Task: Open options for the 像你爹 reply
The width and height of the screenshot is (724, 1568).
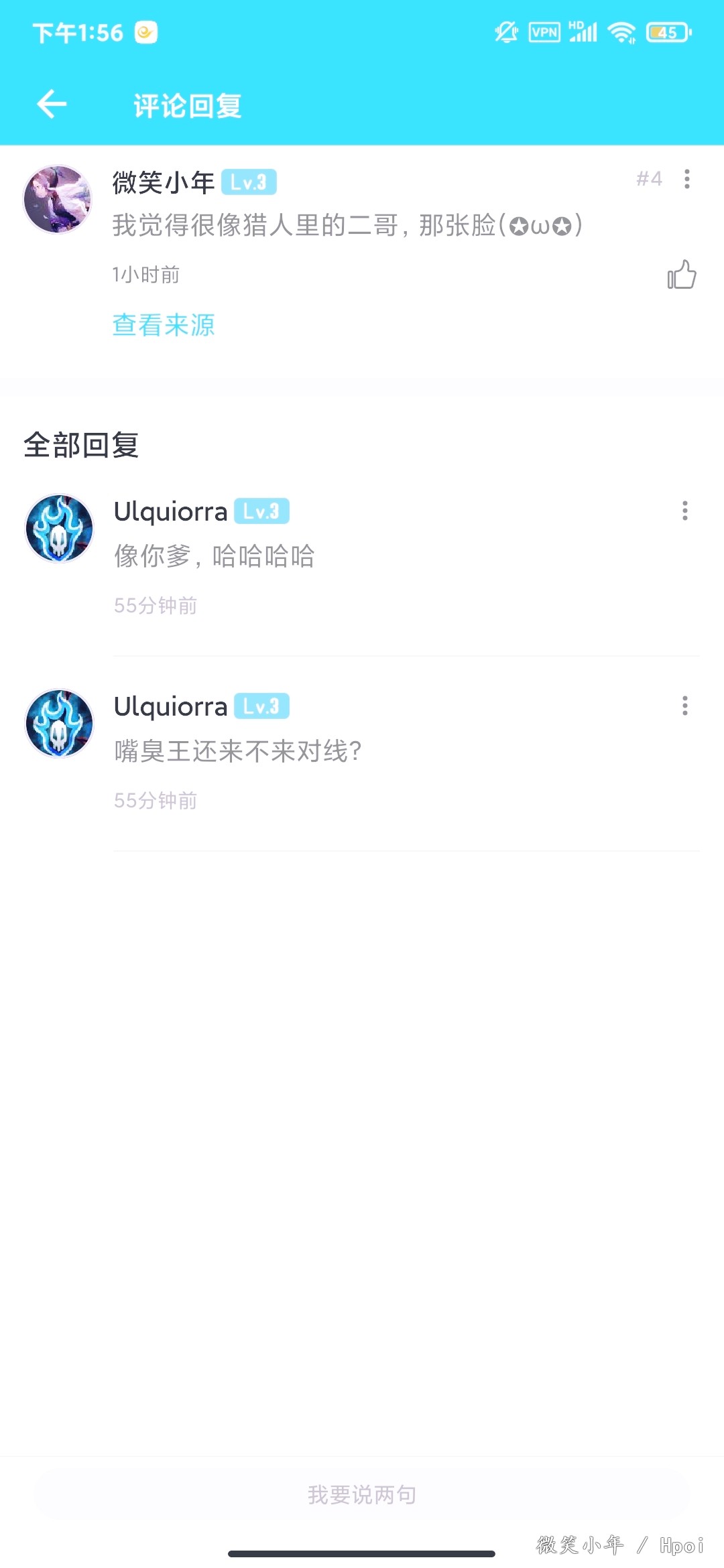Action: click(x=684, y=511)
